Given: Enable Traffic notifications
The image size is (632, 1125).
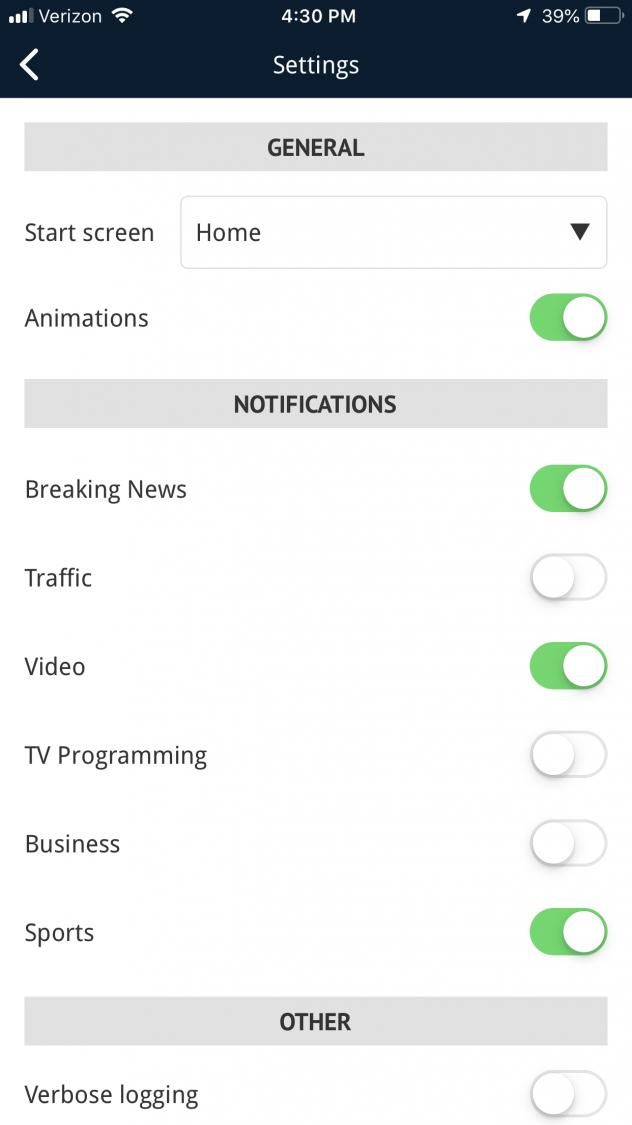Looking at the screenshot, I should pos(568,578).
